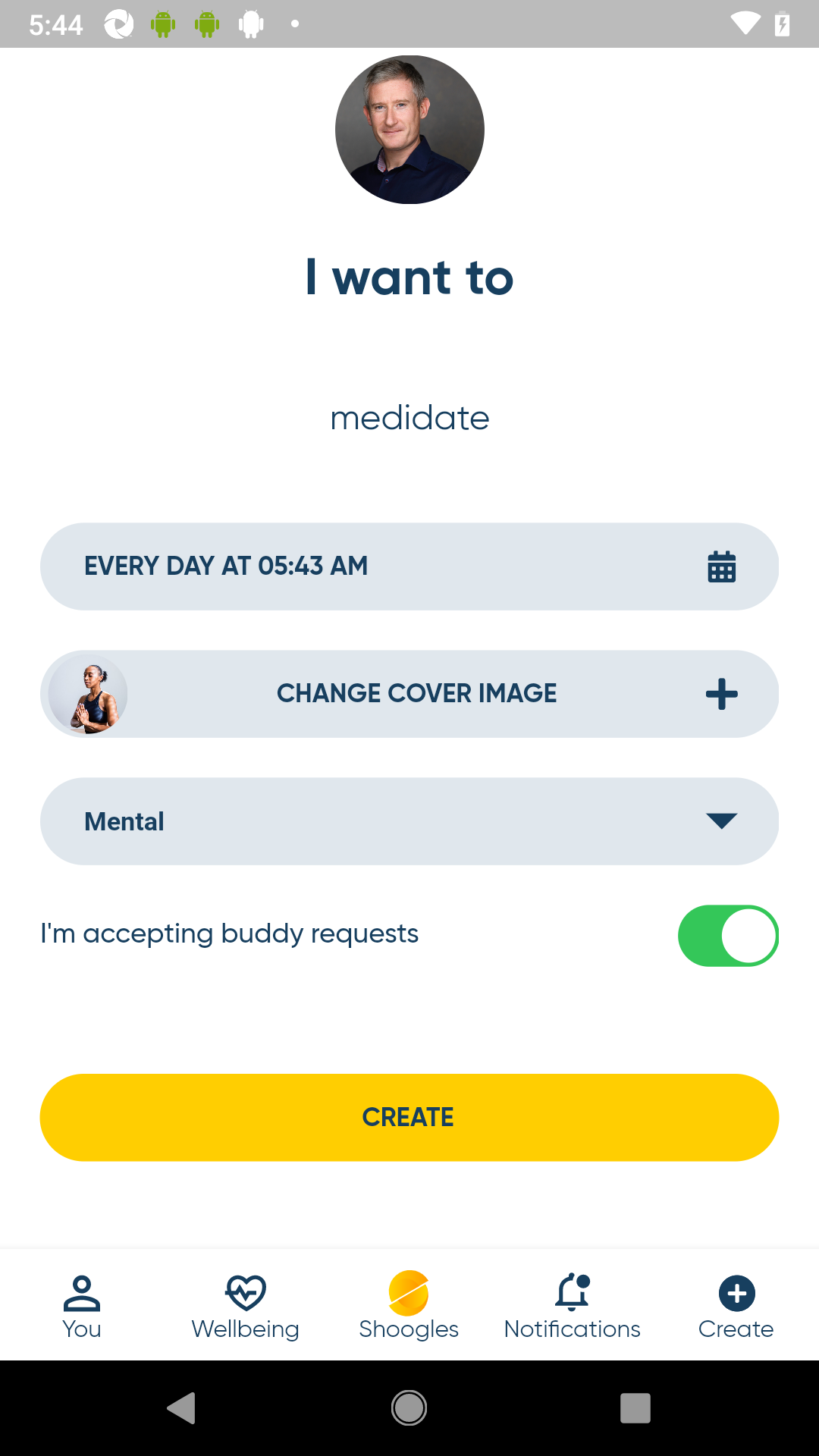Open the Every Day at 05:43 AM schedule
The image size is (819, 1456).
409,566
